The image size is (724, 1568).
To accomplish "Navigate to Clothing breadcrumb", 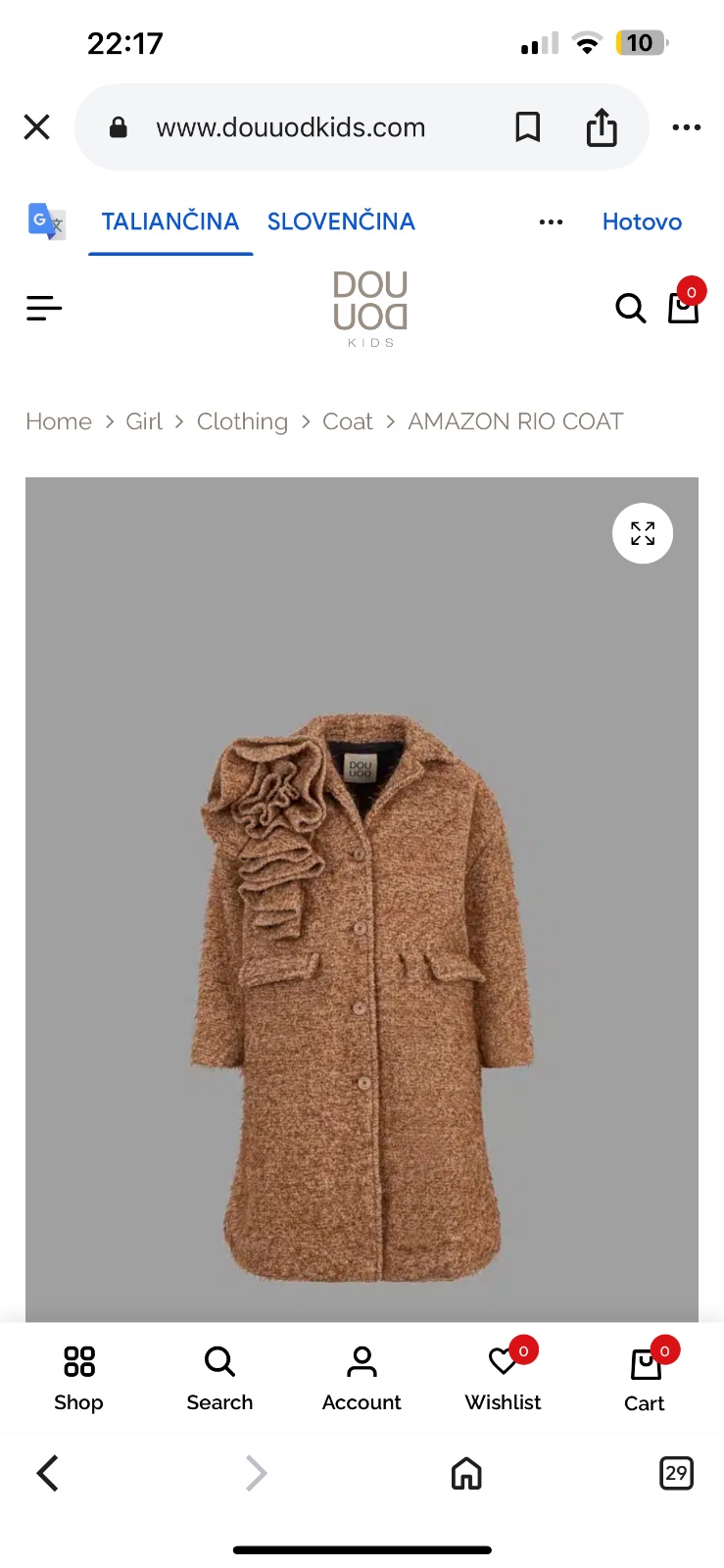I will (242, 421).
